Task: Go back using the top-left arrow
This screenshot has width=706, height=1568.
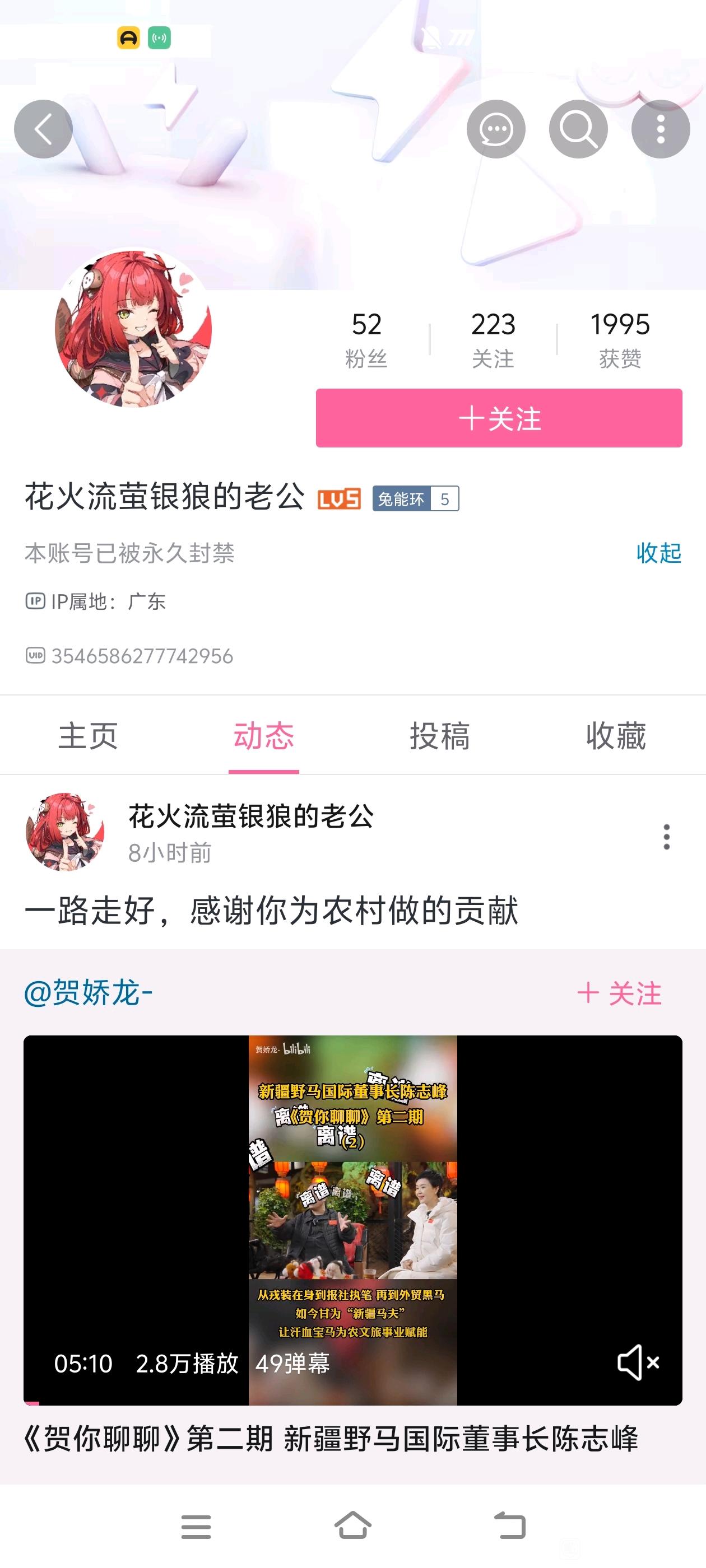Action: [x=43, y=129]
